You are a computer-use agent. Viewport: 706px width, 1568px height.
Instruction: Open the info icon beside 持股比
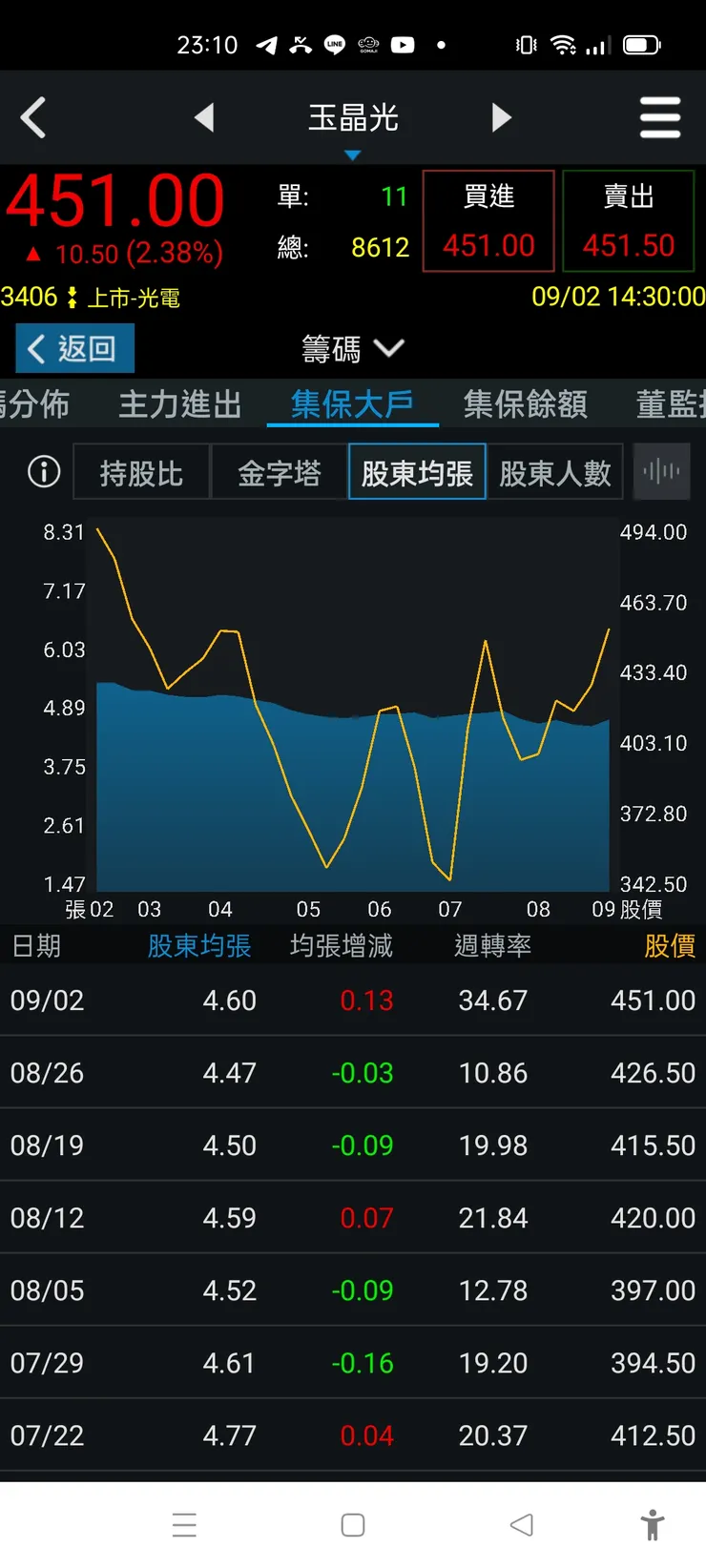tap(43, 471)
